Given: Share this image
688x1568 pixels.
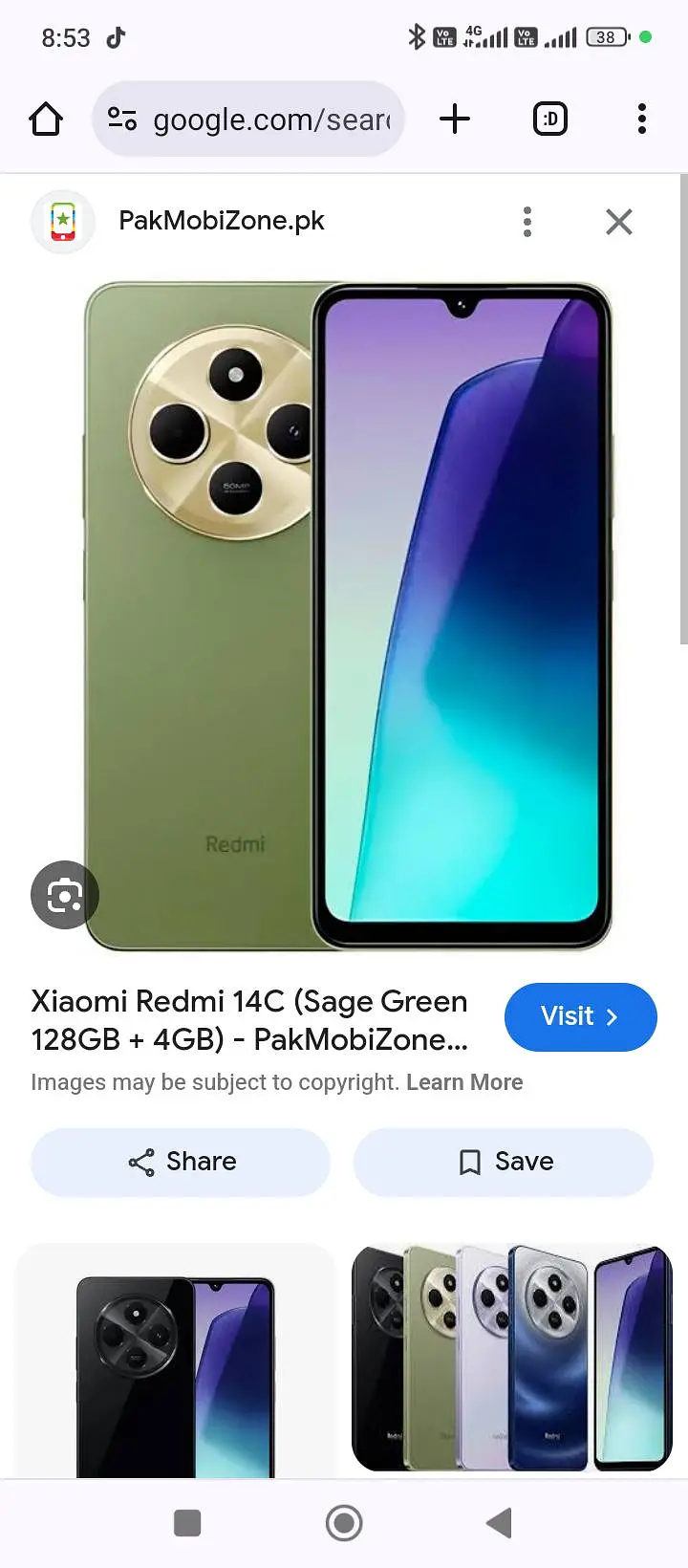Looking at the screenshot, I should coord(181,1162).
